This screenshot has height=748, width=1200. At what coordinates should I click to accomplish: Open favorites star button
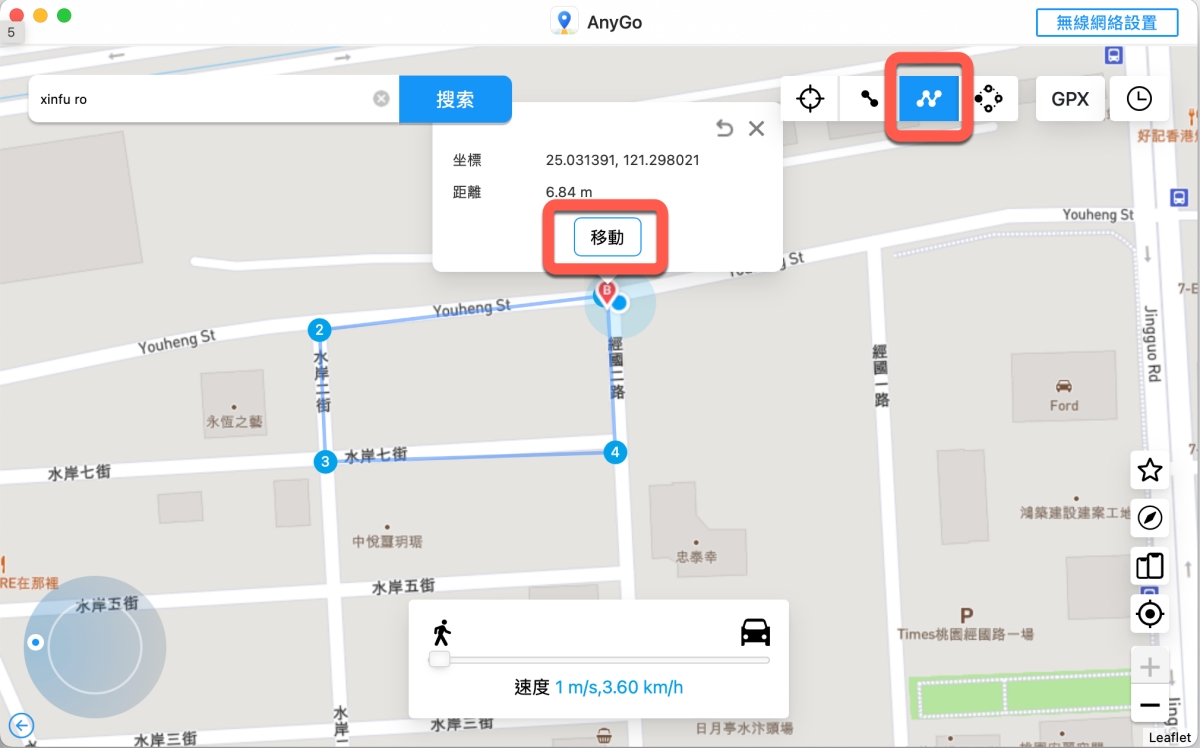[x=1150, y=470]
